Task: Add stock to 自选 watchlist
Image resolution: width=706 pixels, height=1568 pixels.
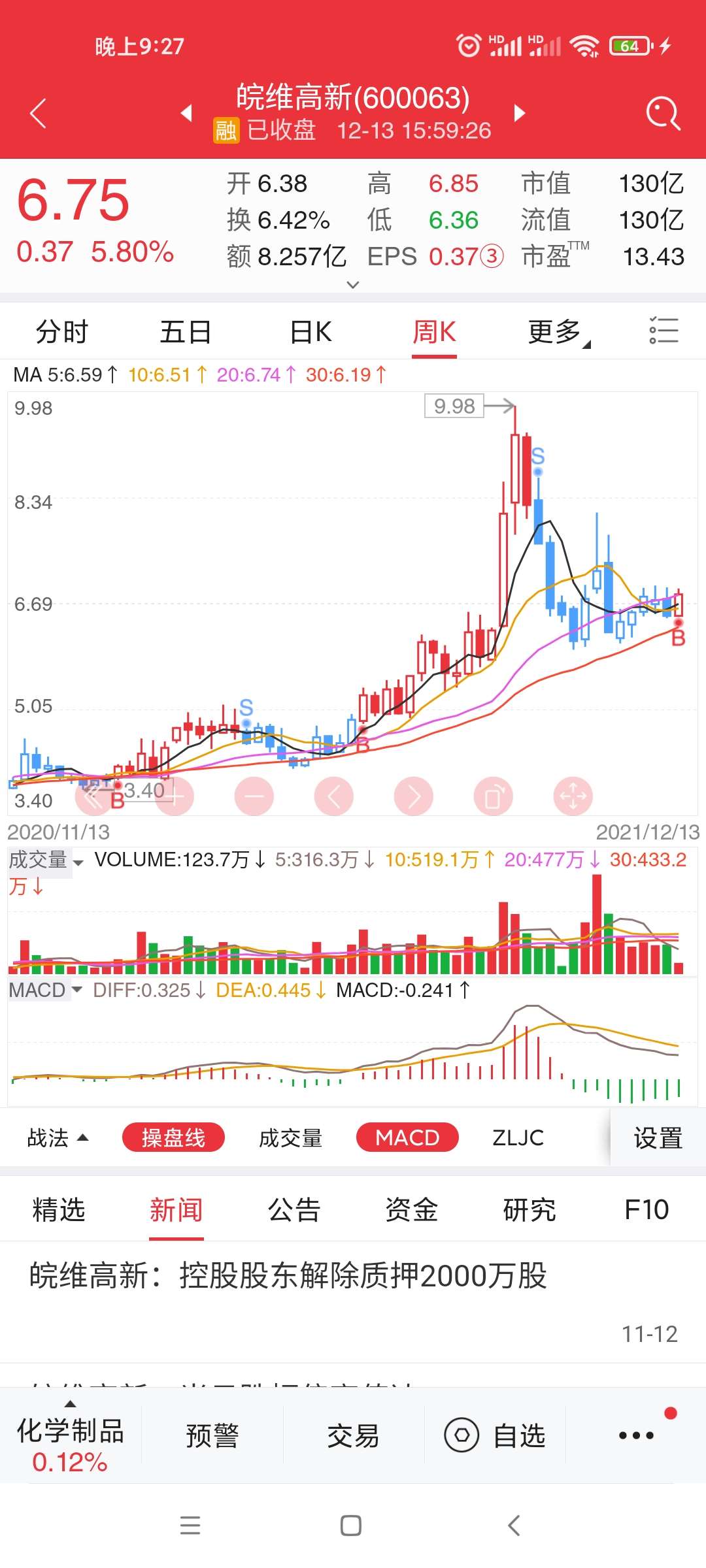Action: 496,1436
